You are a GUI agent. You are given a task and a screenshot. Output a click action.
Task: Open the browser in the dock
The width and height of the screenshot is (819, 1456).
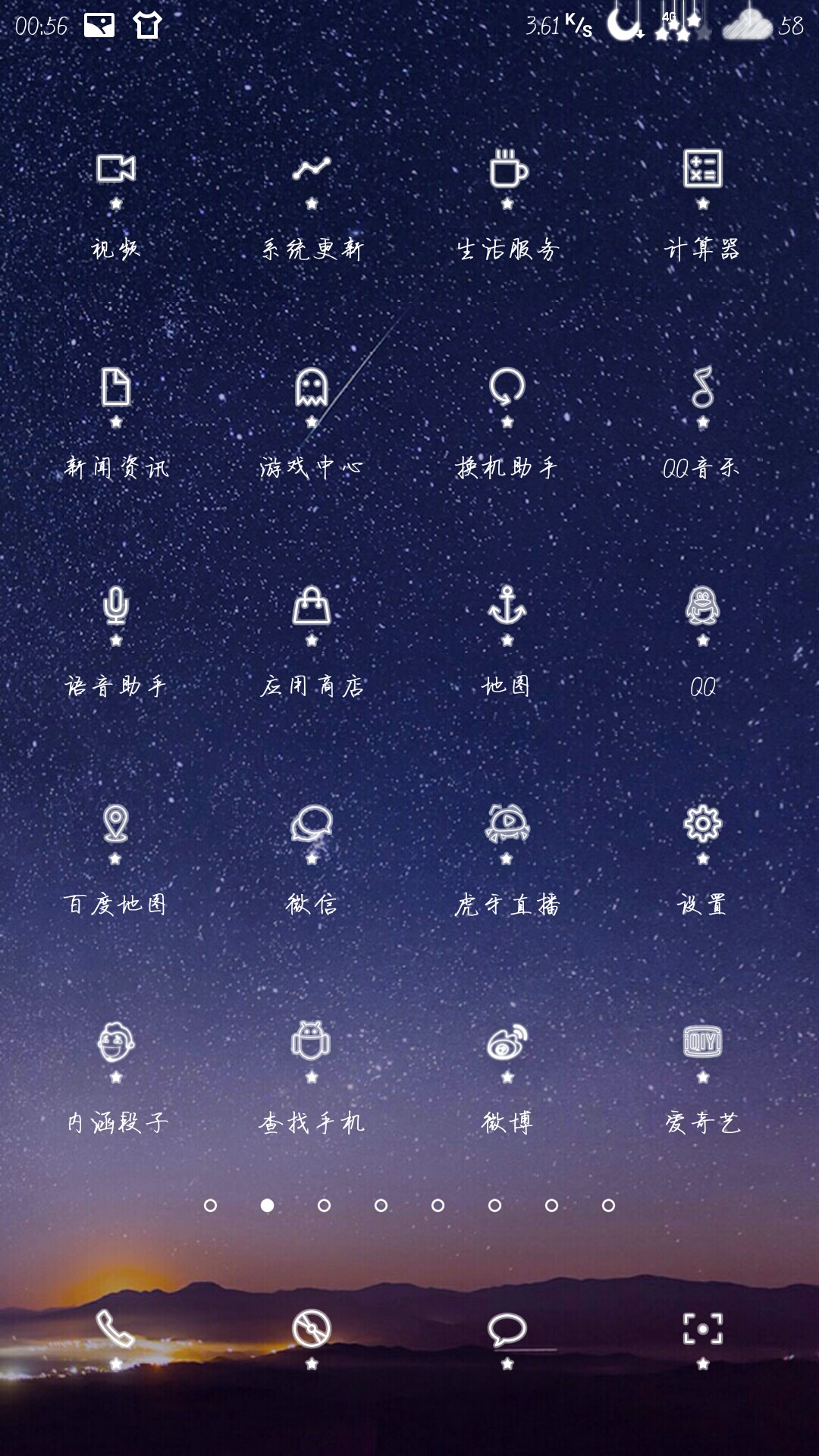(312, 1329)
